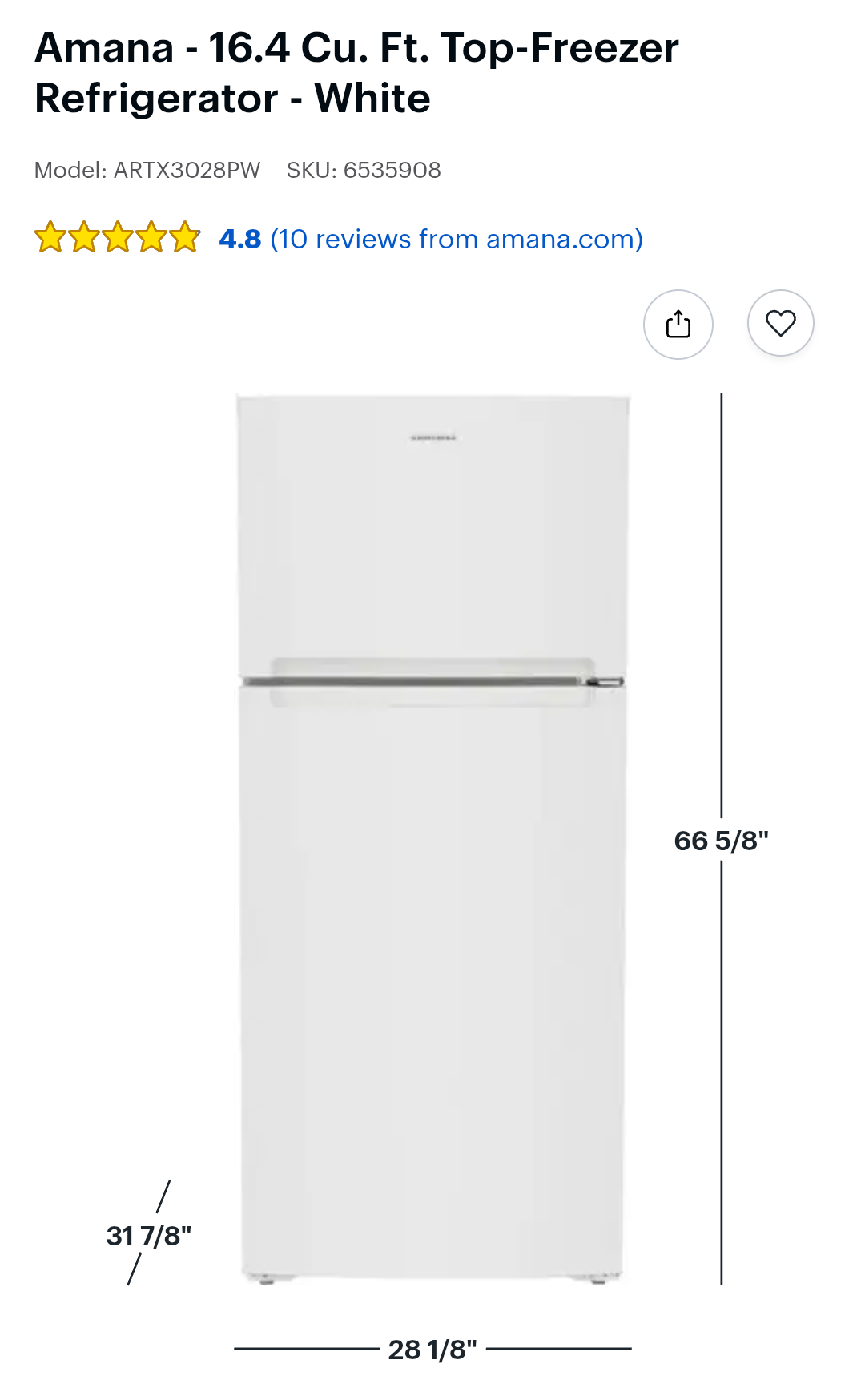The image size is (865, 1400).
Task: Share this Amana refrigerator listing
Action: click(x=678, y=325)
